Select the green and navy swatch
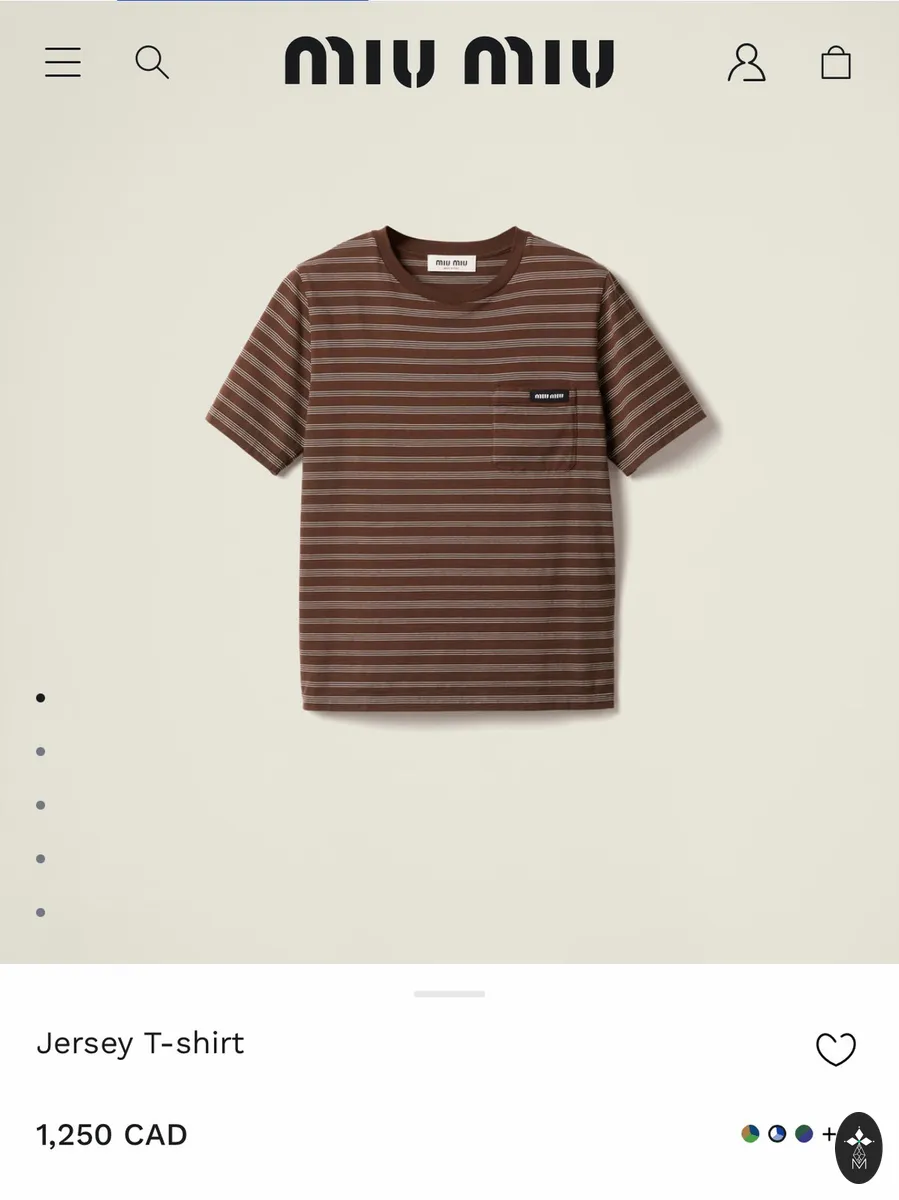The height and width of the screenshot is (1200, 899). coord(804,1134)
